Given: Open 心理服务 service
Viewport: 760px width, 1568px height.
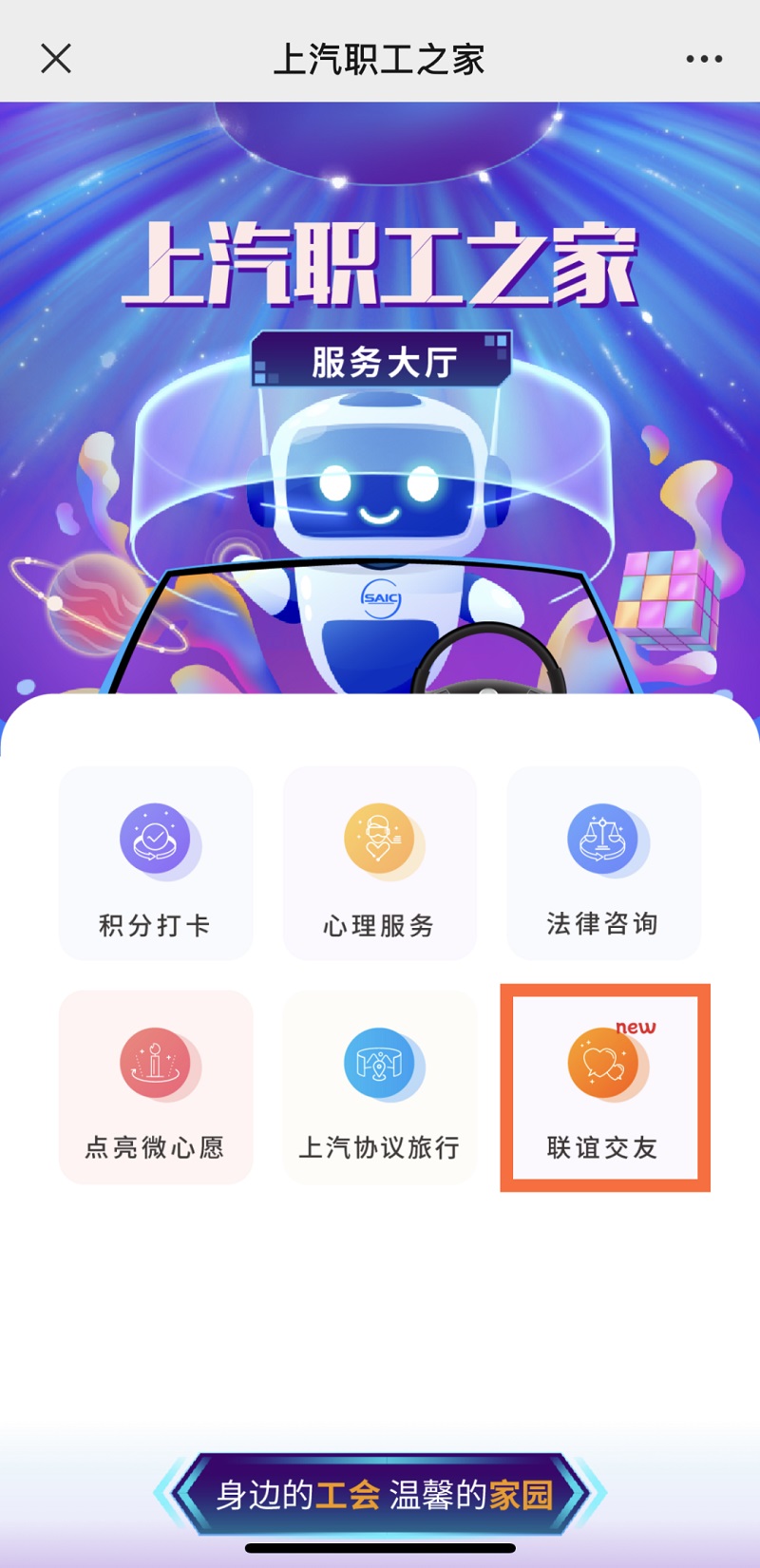Looking at the screenshot, I should point(379,863).
